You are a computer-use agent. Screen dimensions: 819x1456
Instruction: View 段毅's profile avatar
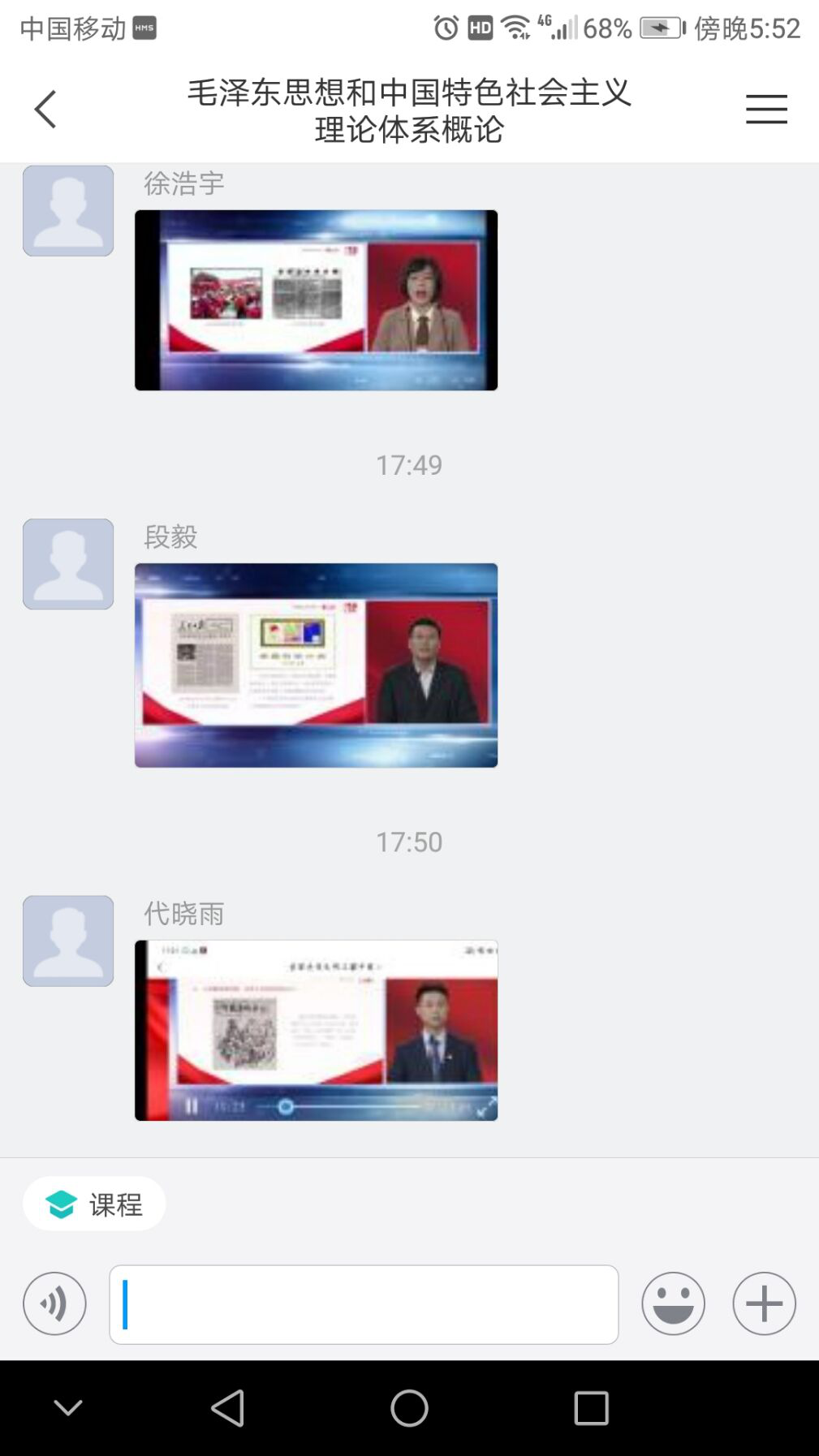[68, 564]
